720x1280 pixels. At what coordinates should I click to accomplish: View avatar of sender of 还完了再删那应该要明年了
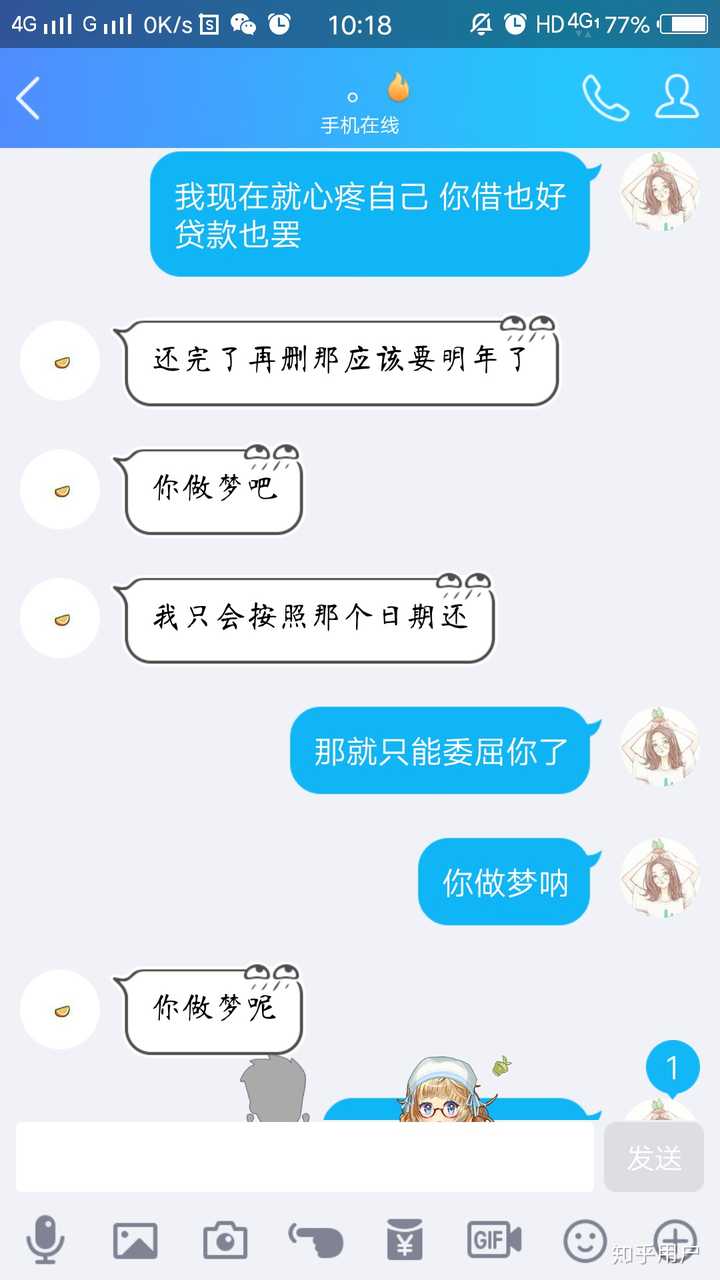60,361
